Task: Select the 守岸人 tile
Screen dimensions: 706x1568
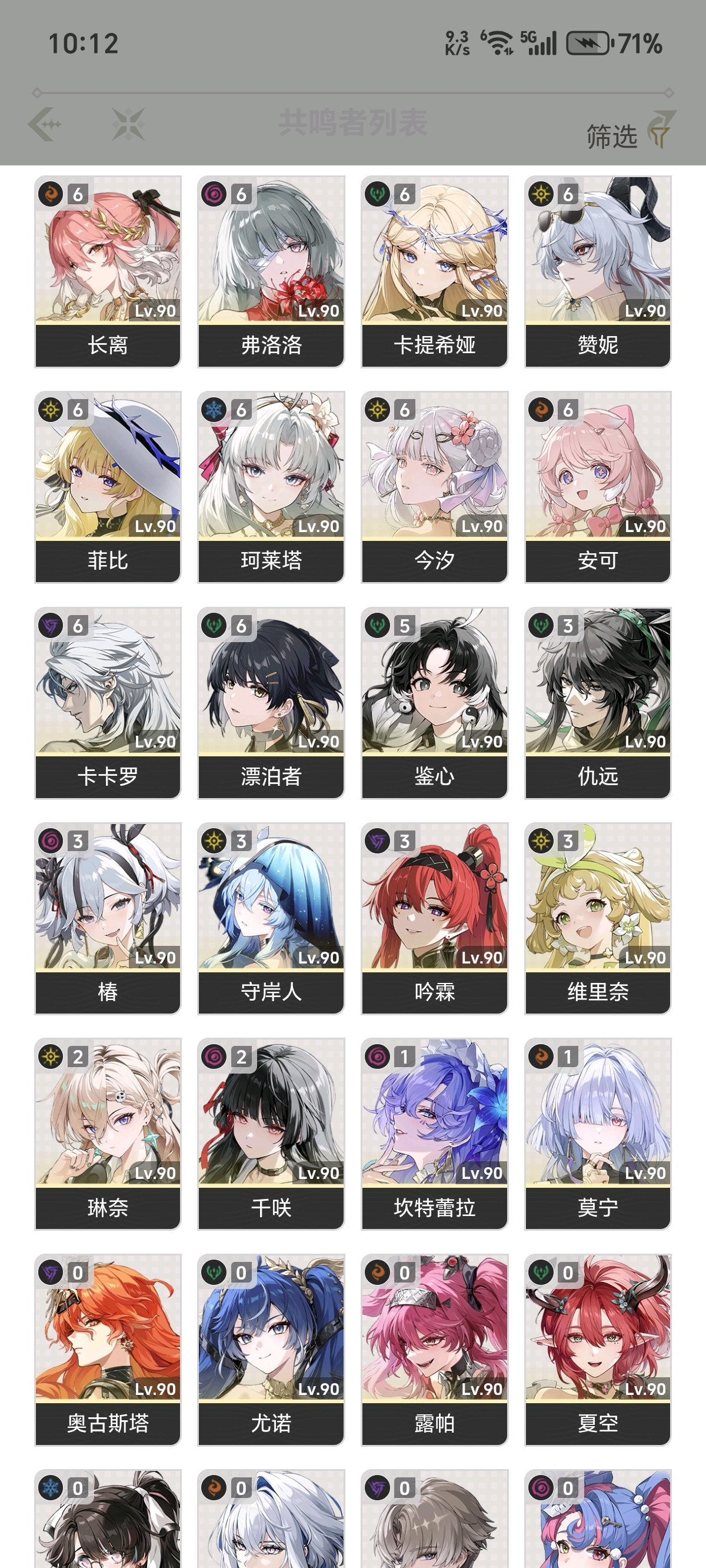Action: pyautogui.click(x=271, y=919)
